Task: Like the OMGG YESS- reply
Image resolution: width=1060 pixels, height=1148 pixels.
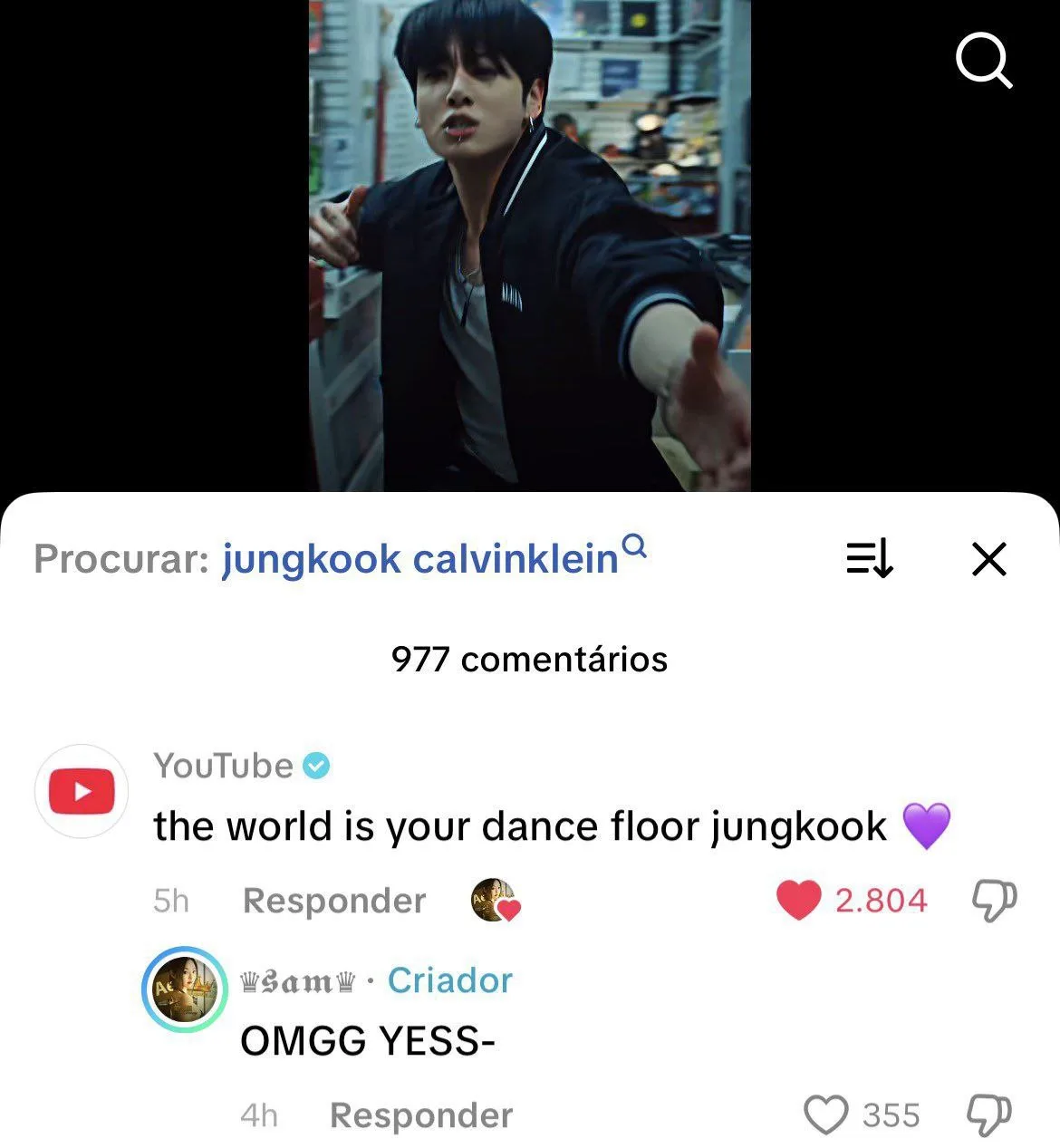Action: click(826, 1115)
